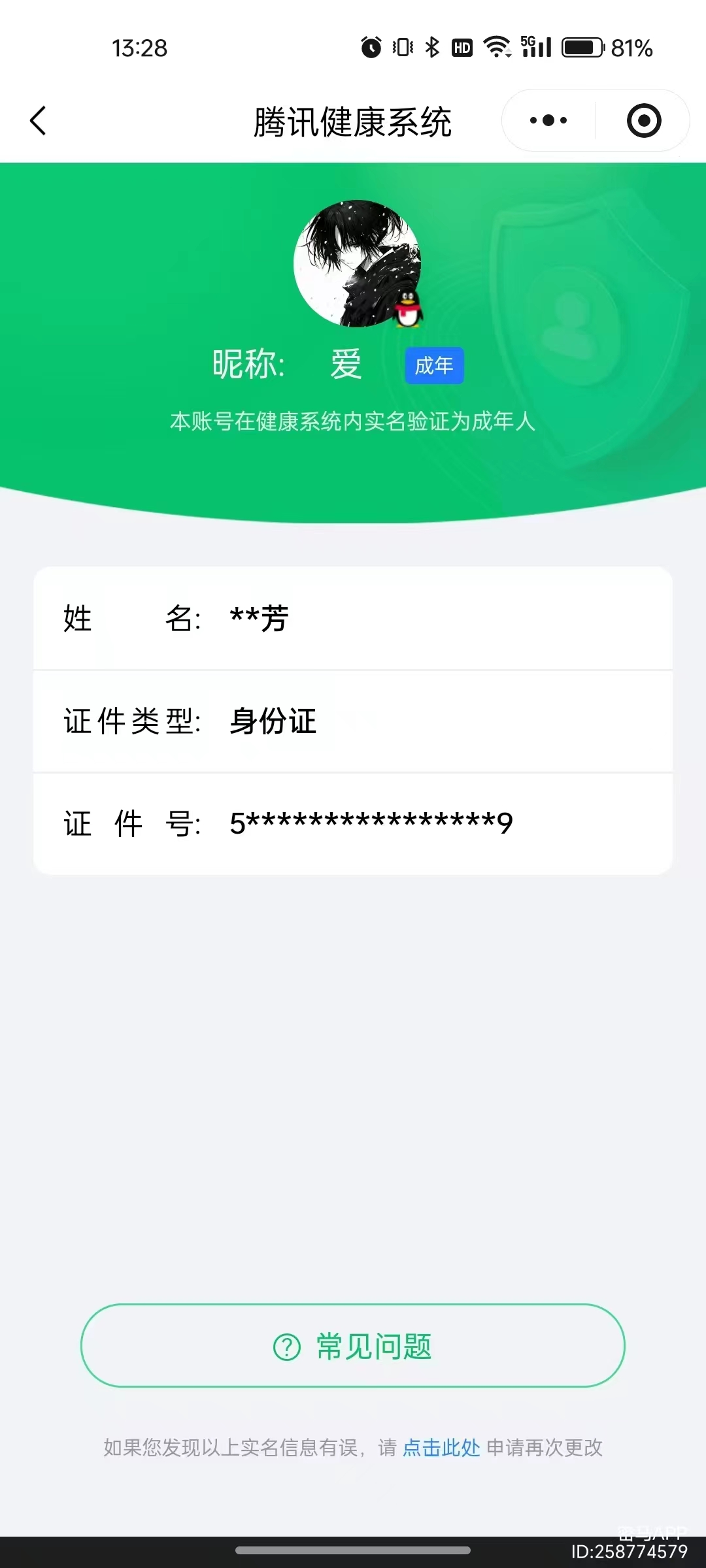Screen dimensions: 706x1568
Task: Open 常见问题 FAQ button
Action: pos(353,1346)
